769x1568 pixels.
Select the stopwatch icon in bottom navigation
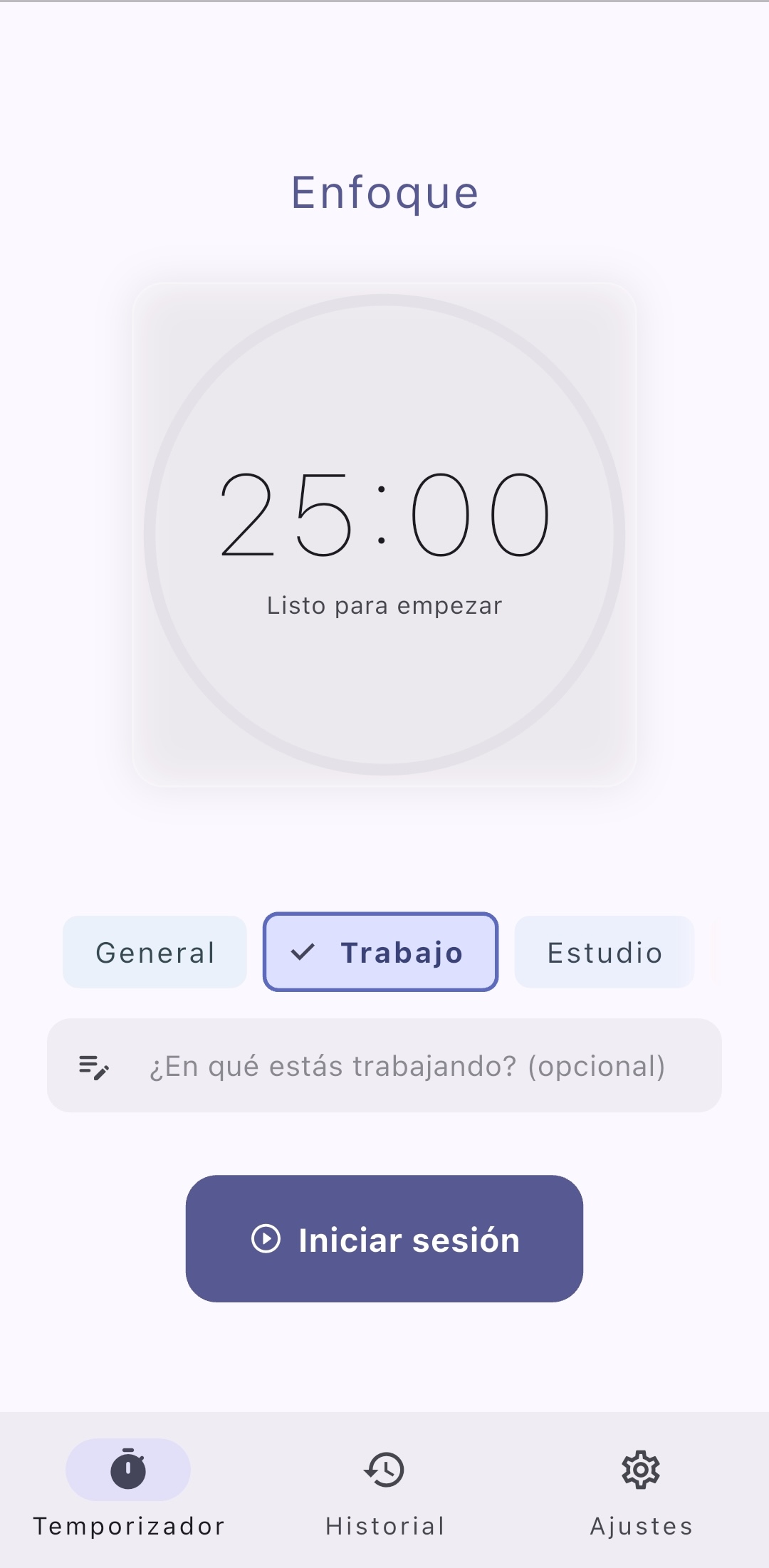128,1470
